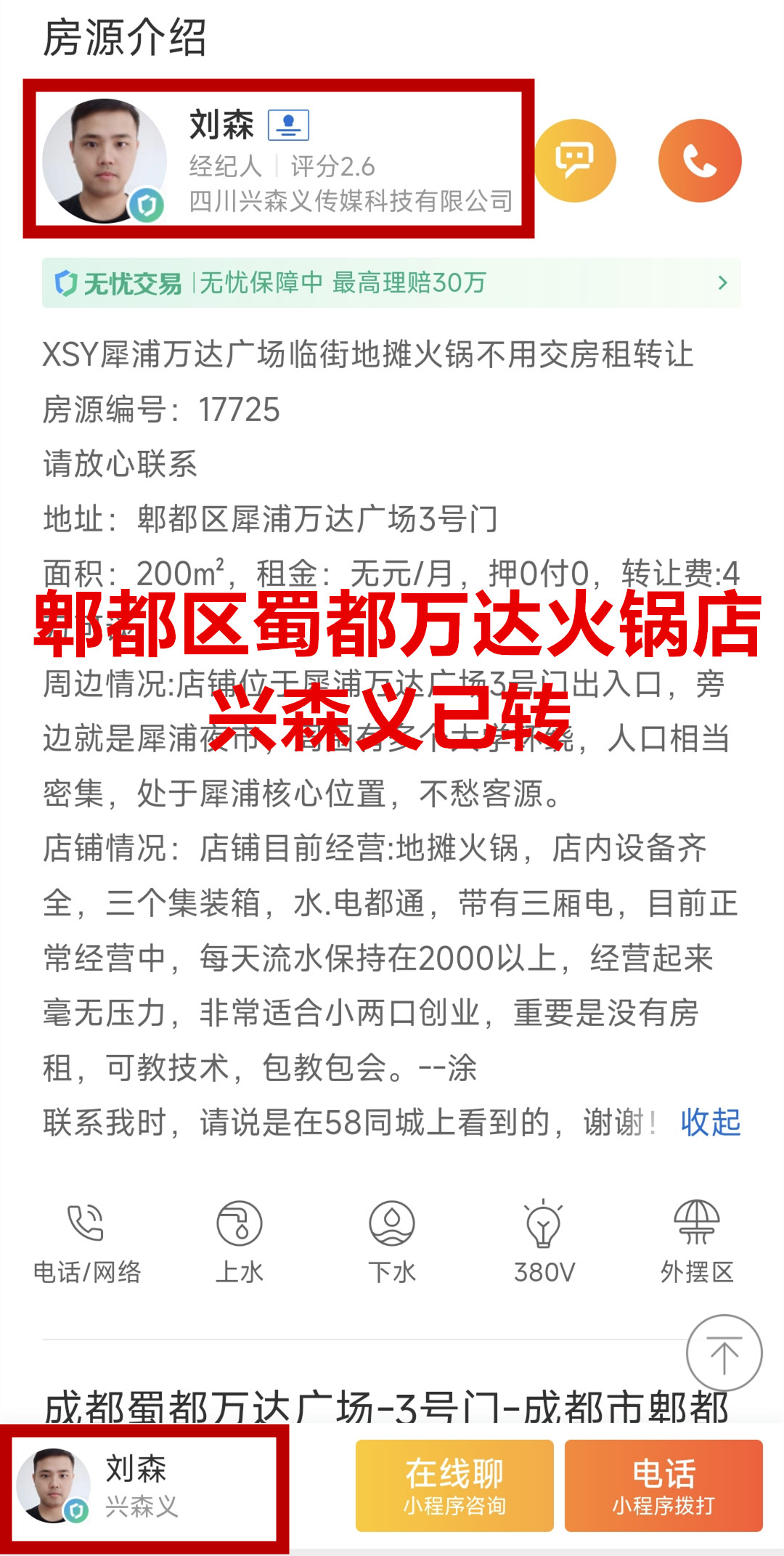784x1556 pixels.
Task: Call the broker via orange phone icon
Action: pyautogui.click(x=700, y=160)
